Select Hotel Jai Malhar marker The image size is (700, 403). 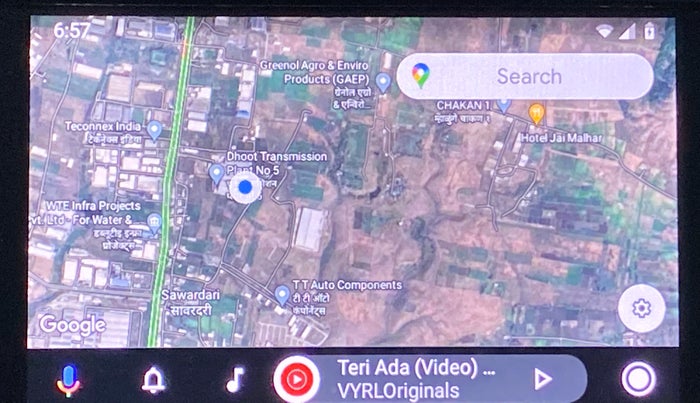tap(536, 112)
